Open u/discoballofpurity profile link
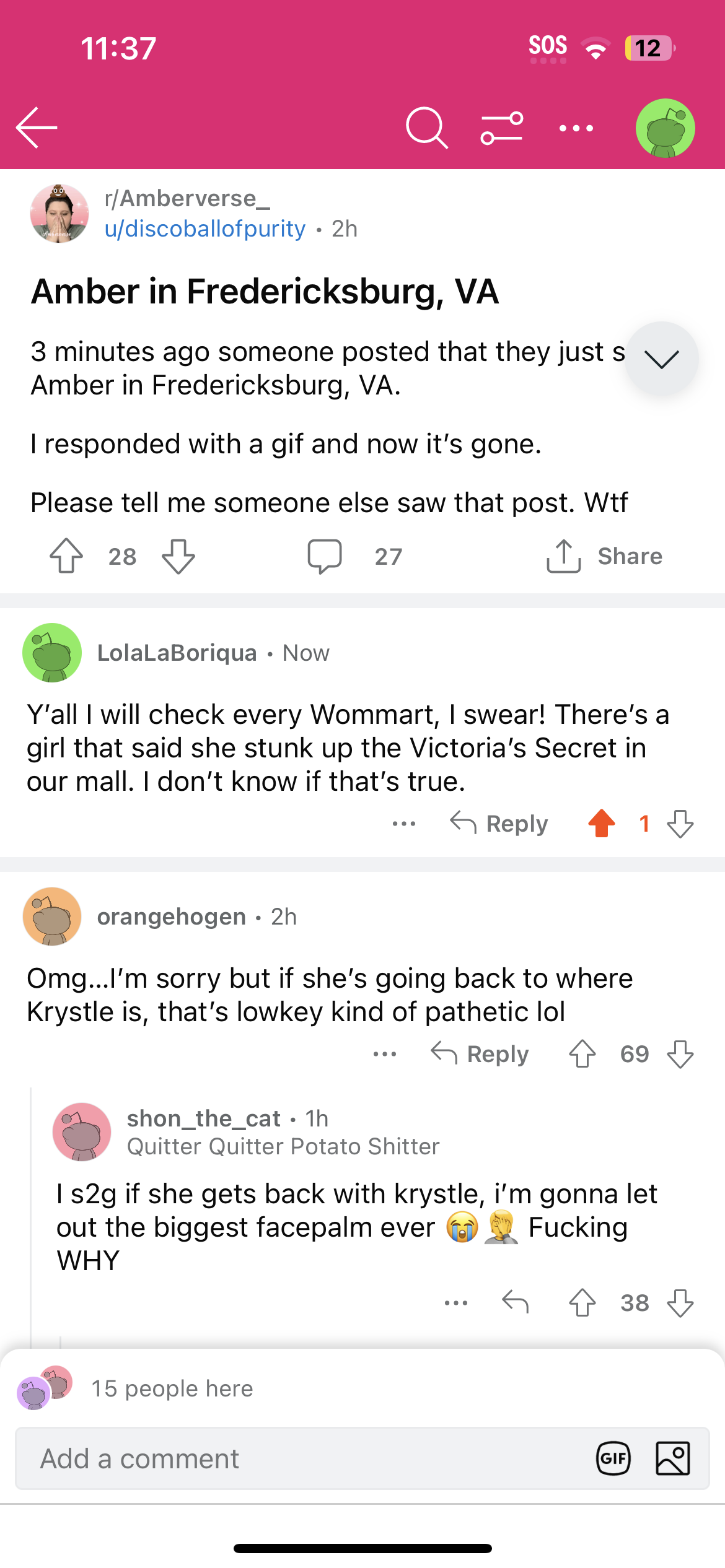 click(205, 229)
